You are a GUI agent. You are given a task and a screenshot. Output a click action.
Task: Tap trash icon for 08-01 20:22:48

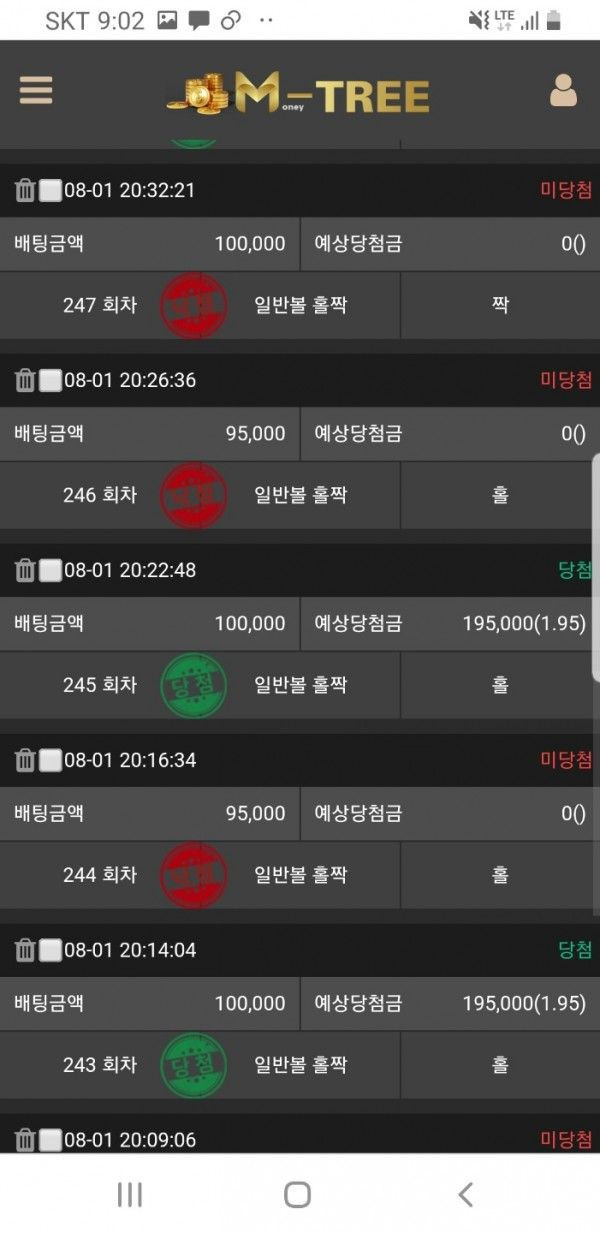(x=25, y=570)
